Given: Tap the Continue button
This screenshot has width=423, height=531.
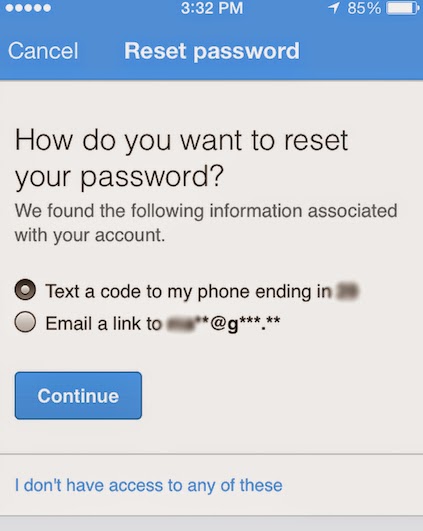Looking at the screenshot, I should 78,396.
